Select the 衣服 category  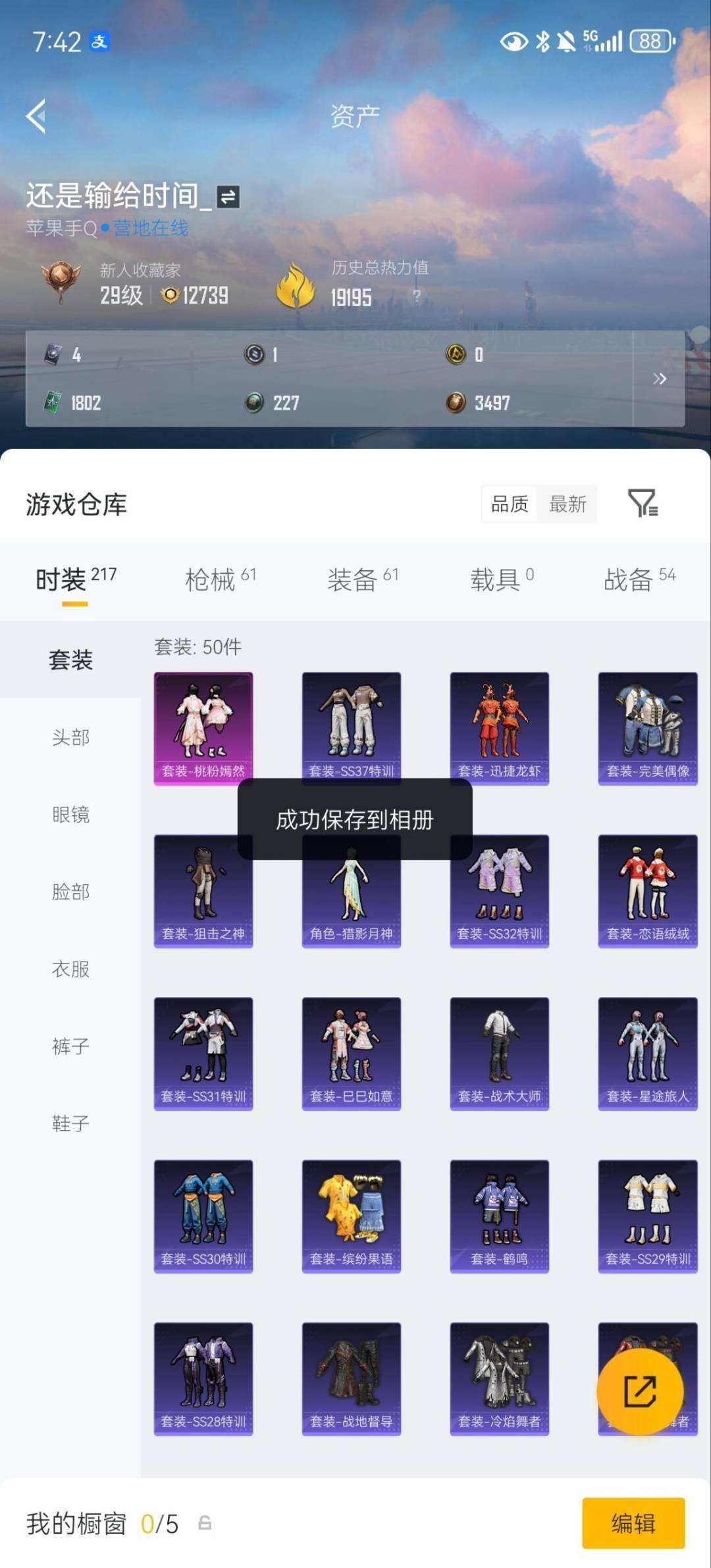click(70, 969)
